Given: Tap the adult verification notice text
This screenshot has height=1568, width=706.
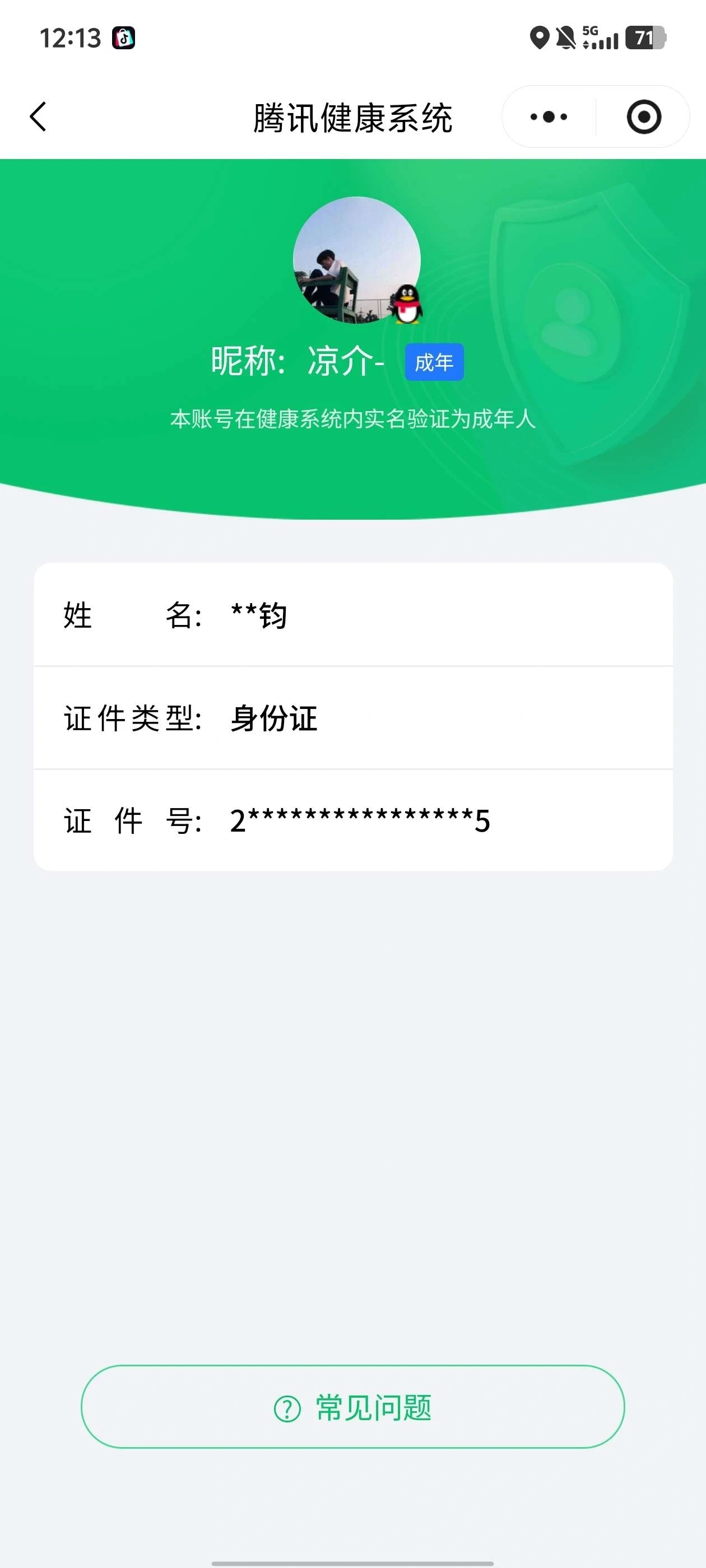Looking at the screenshot, I should 352,418.
